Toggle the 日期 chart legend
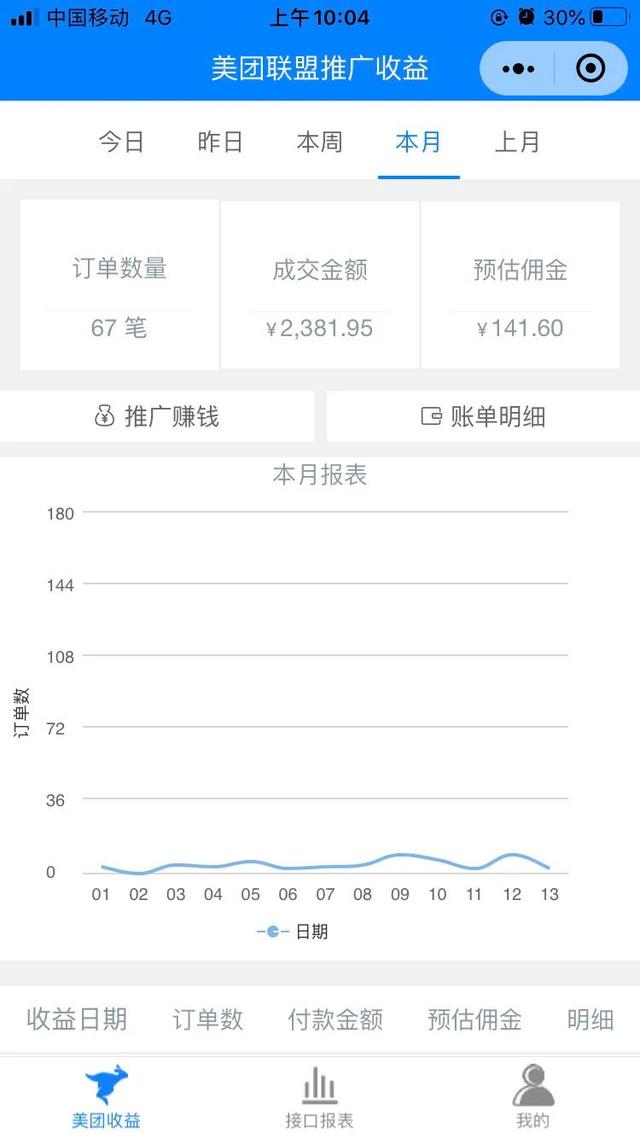This screenshot has height=1138, width=640. click(292, 932)
